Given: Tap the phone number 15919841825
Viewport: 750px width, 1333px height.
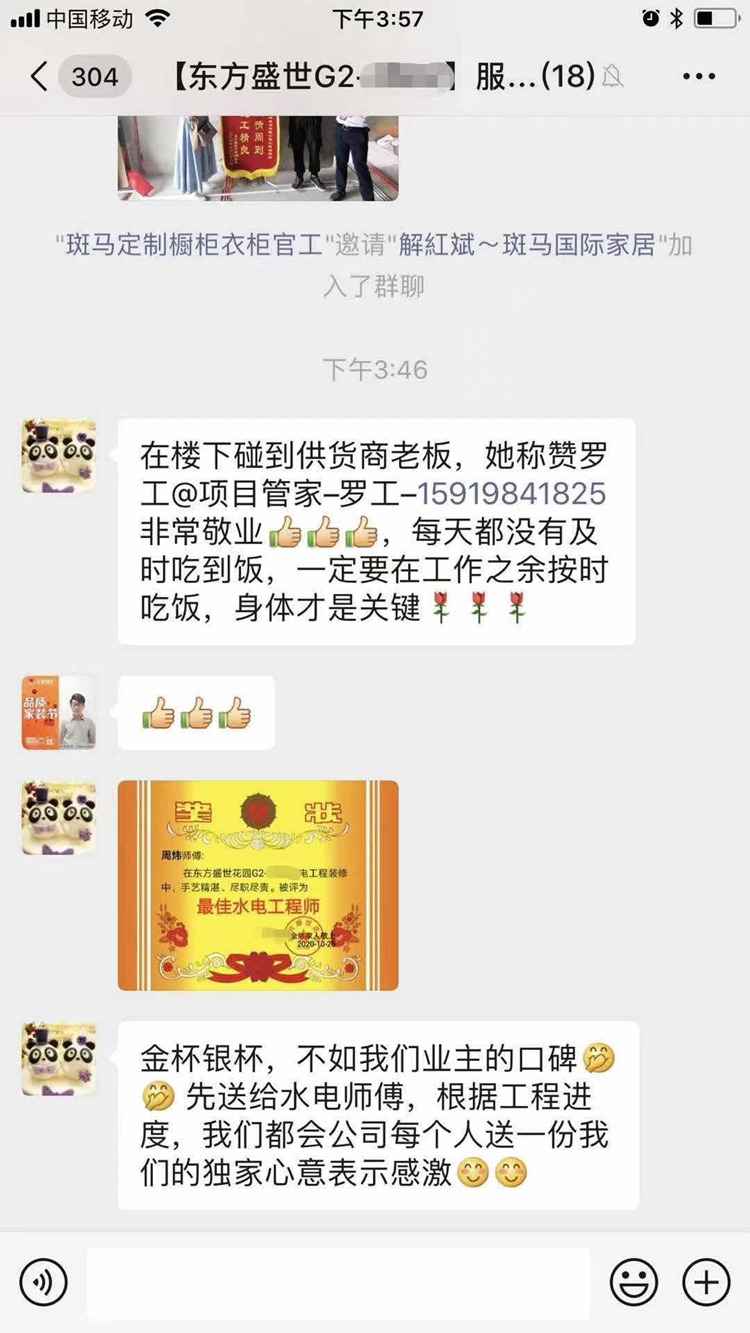Looking at the screenshot, I should coord(510,494).
